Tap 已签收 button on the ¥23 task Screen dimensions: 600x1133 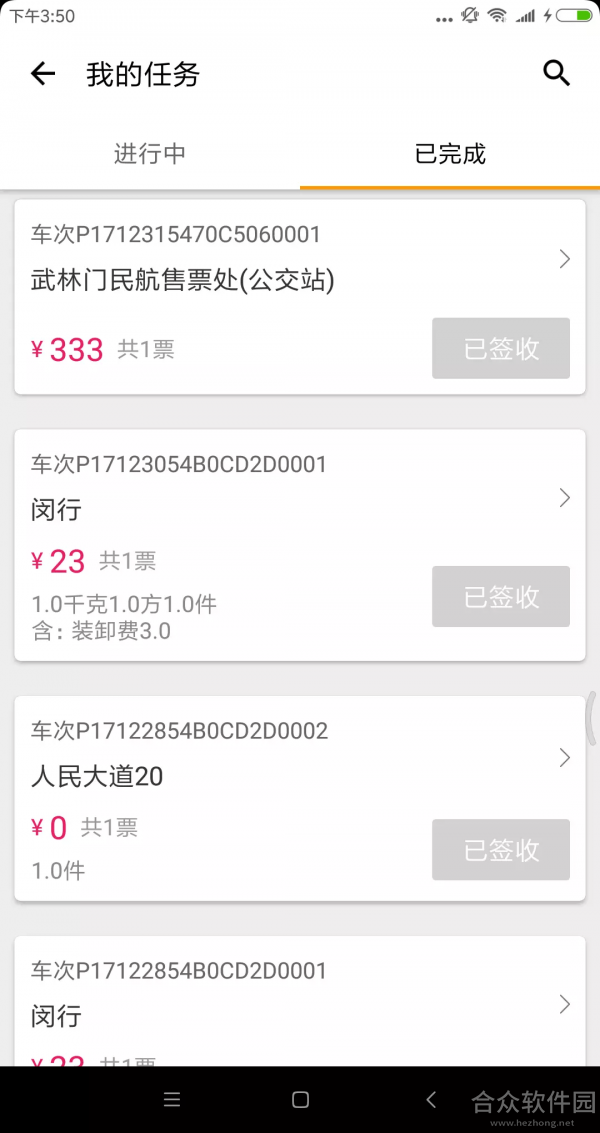tap(501, 596)
